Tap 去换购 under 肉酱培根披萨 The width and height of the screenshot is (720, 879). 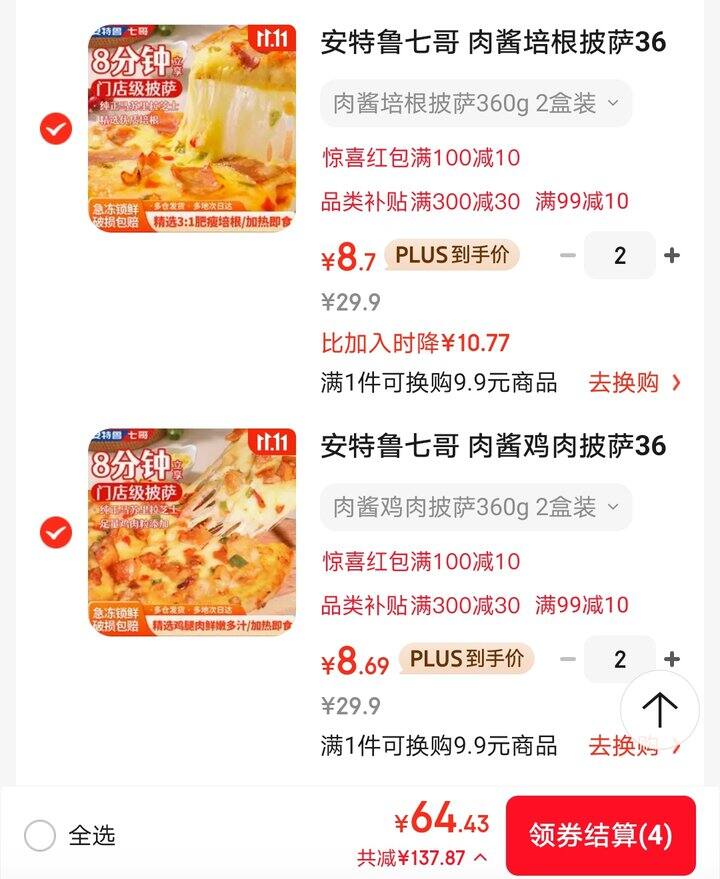click(x=634, y=382)
